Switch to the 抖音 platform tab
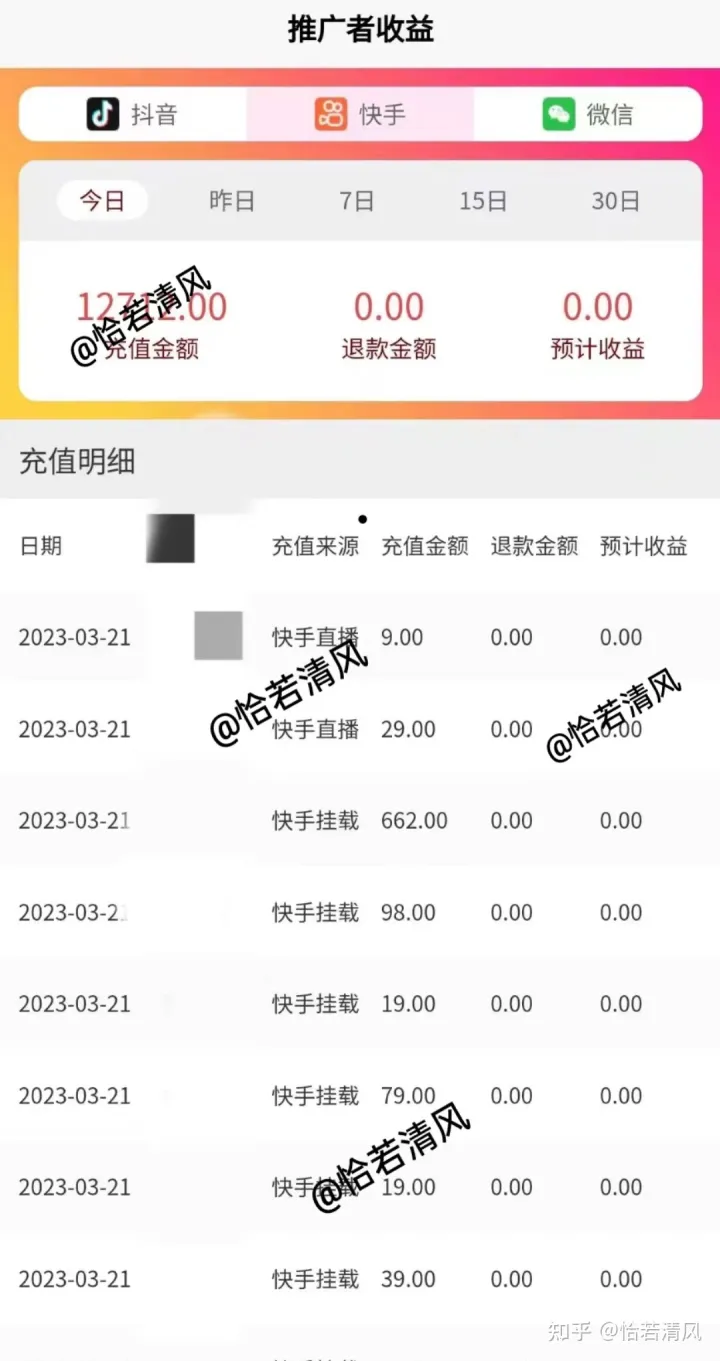Viewport: 720px width, 1361px height. pyautogui.click(x=133, y=114)
